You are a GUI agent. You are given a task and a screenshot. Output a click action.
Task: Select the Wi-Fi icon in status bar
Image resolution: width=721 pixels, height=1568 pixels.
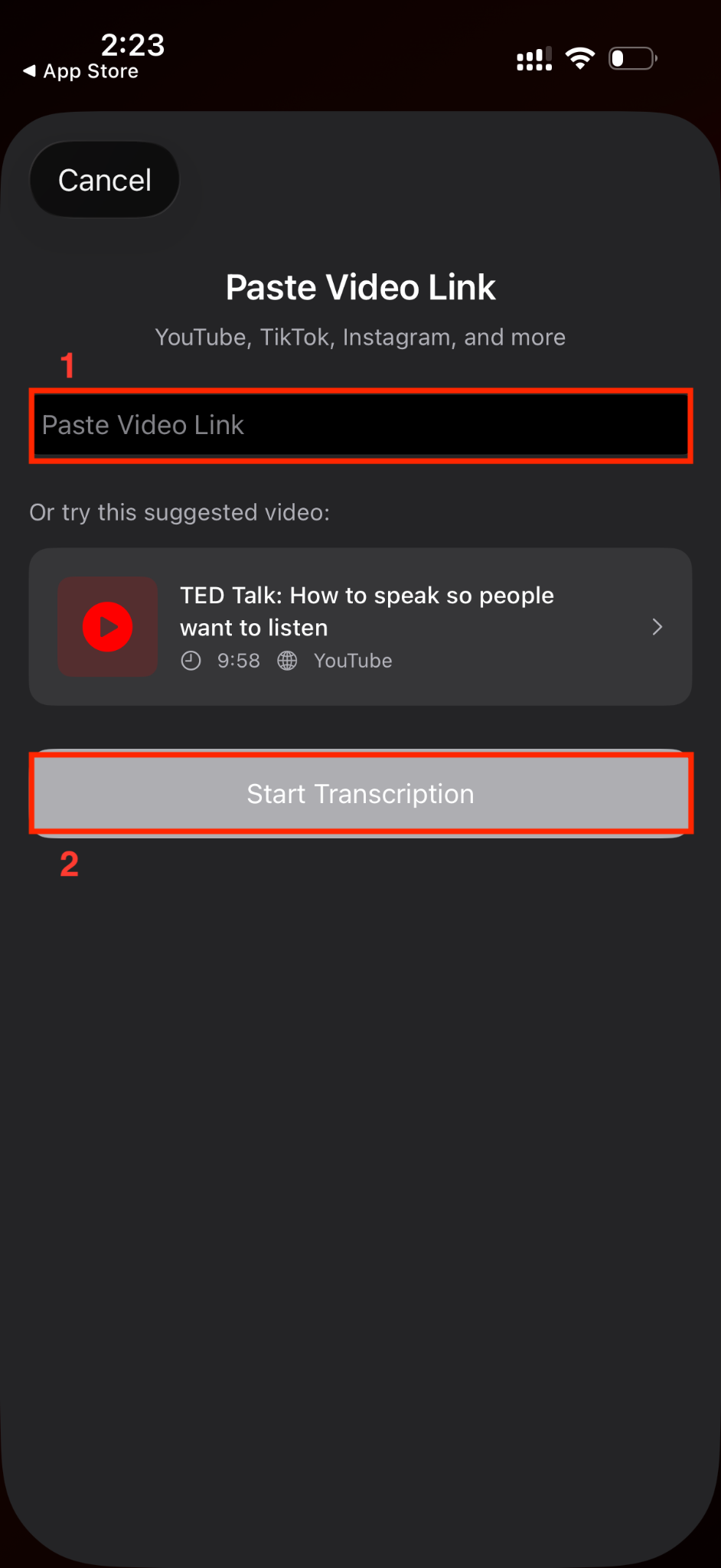(x=580, y=57)
